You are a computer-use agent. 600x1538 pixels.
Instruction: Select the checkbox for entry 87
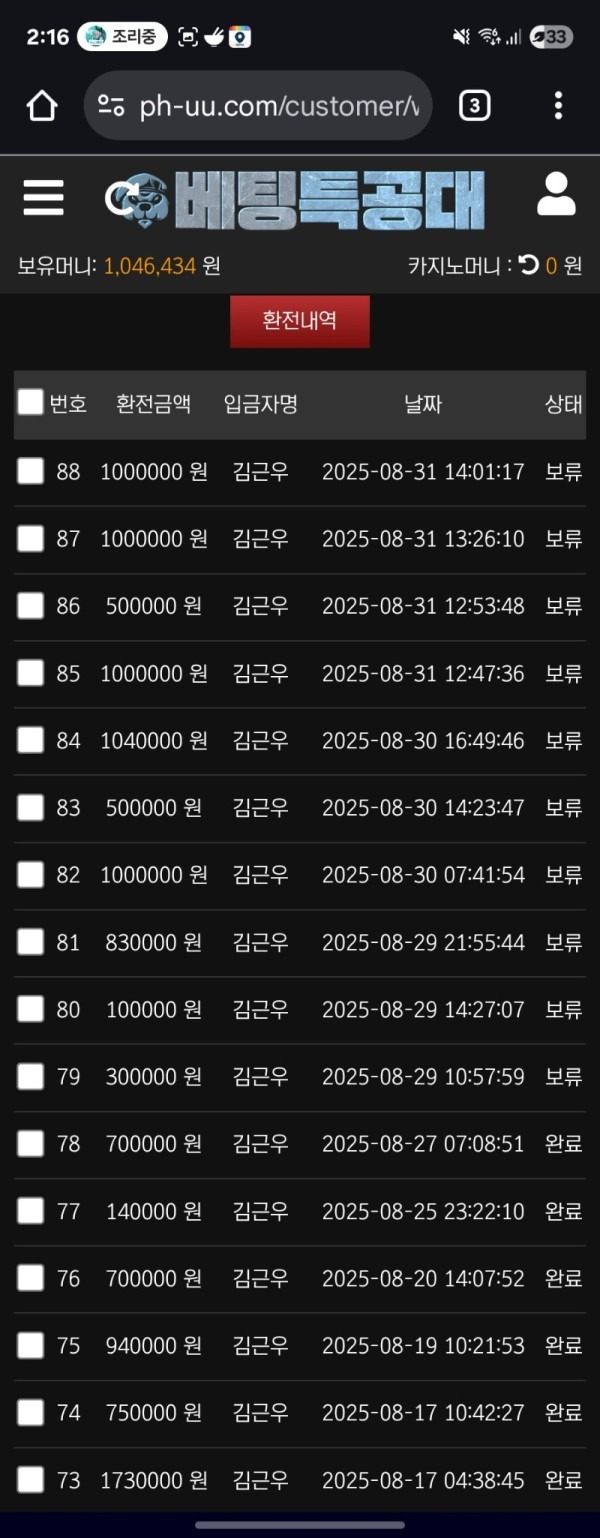click(x=30, y=539)
